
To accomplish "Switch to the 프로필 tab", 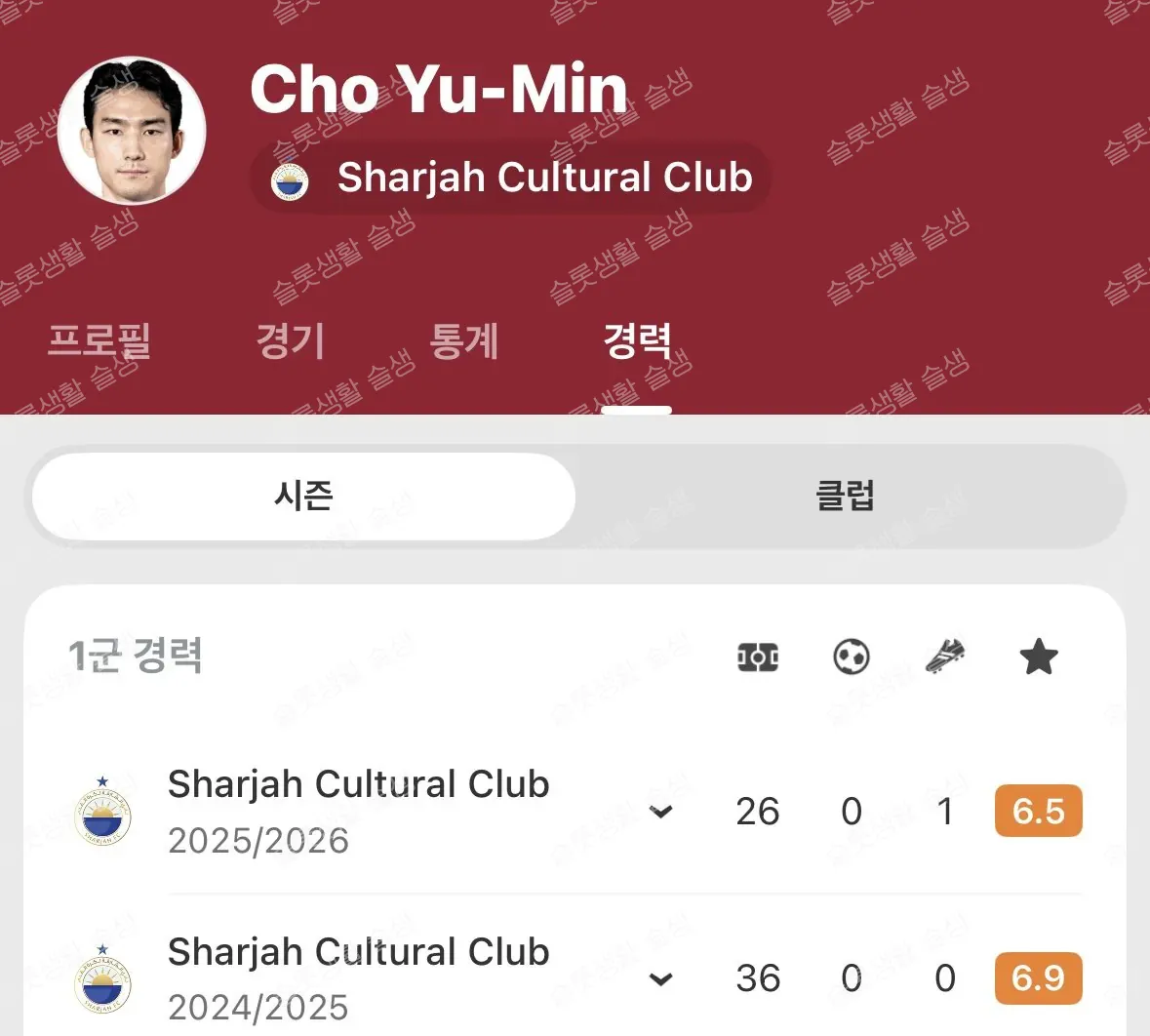I will 99,341.
